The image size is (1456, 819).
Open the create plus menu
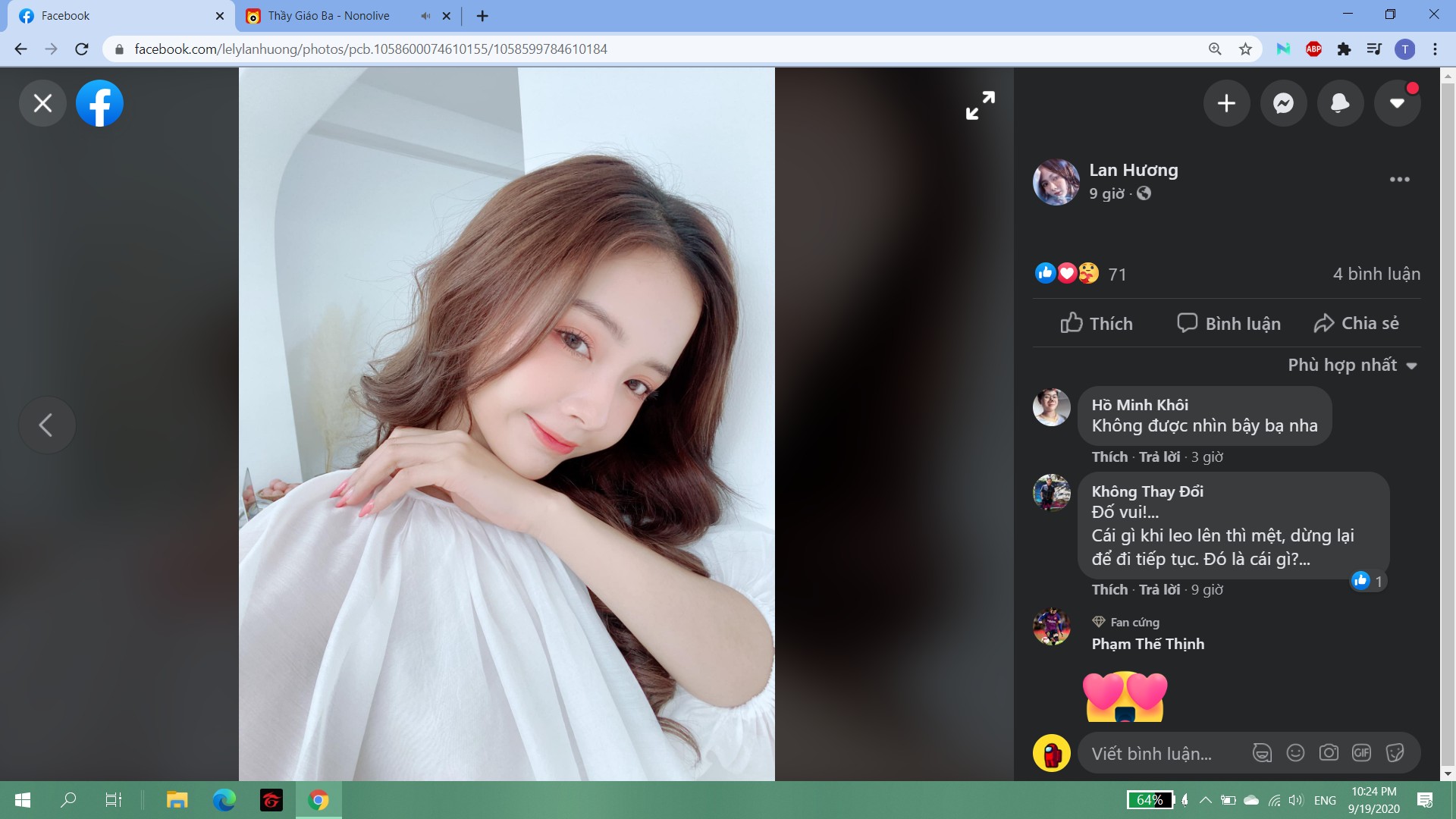(x=1226, y=103)
